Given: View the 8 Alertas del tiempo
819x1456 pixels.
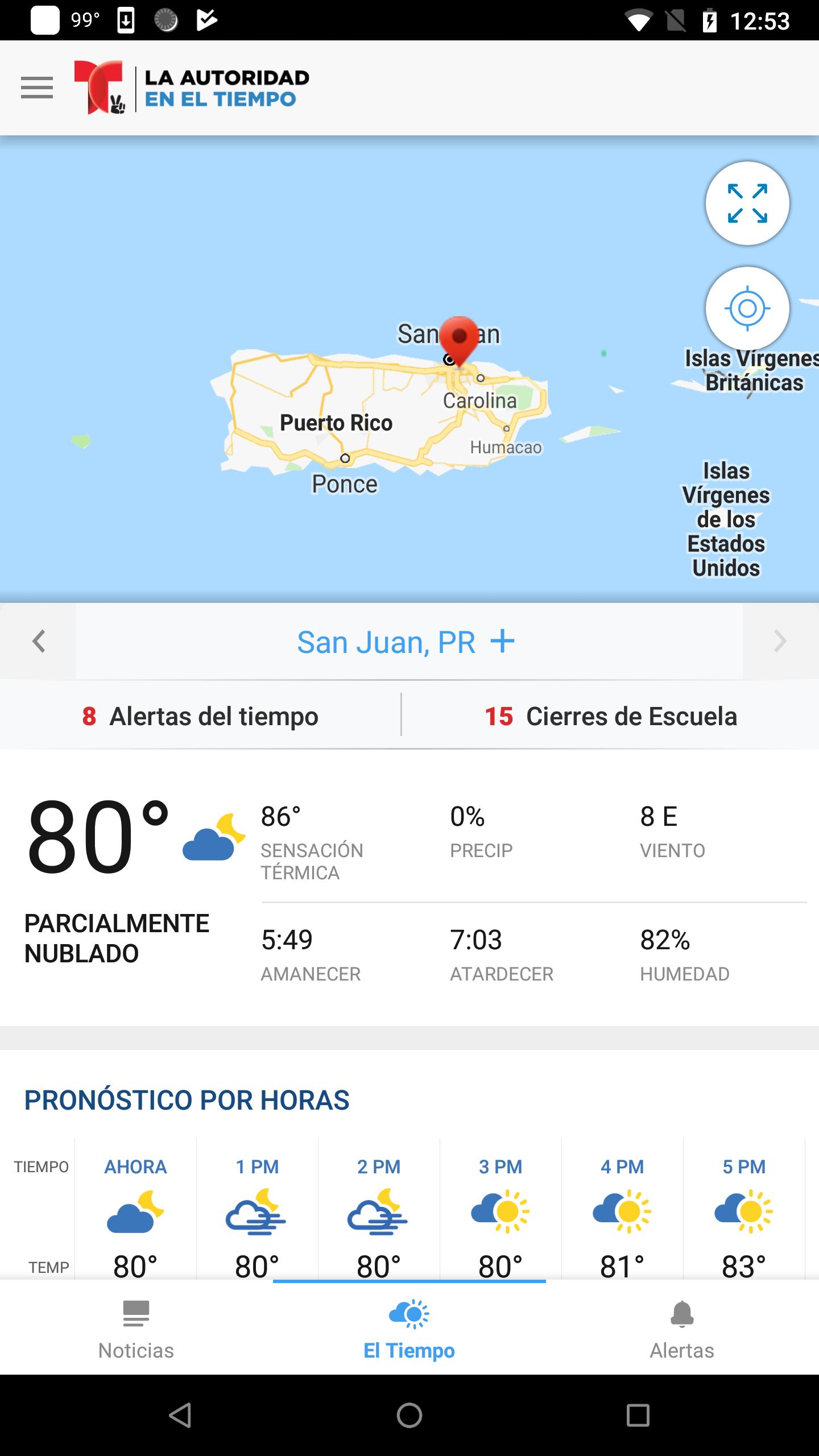Looking at the screenshot, I should (x=200, y=716).
